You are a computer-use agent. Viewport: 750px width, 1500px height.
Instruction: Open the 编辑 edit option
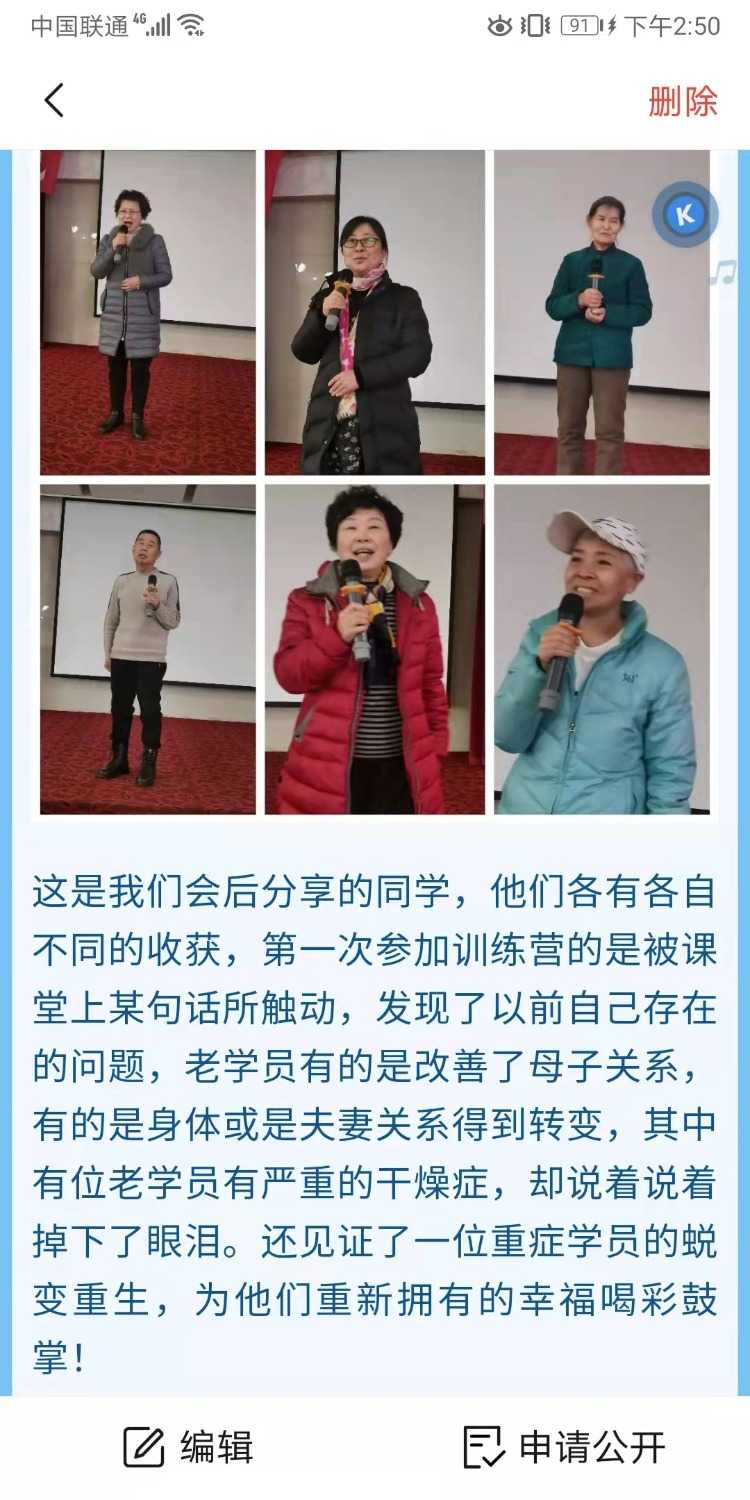point(188,1447)
